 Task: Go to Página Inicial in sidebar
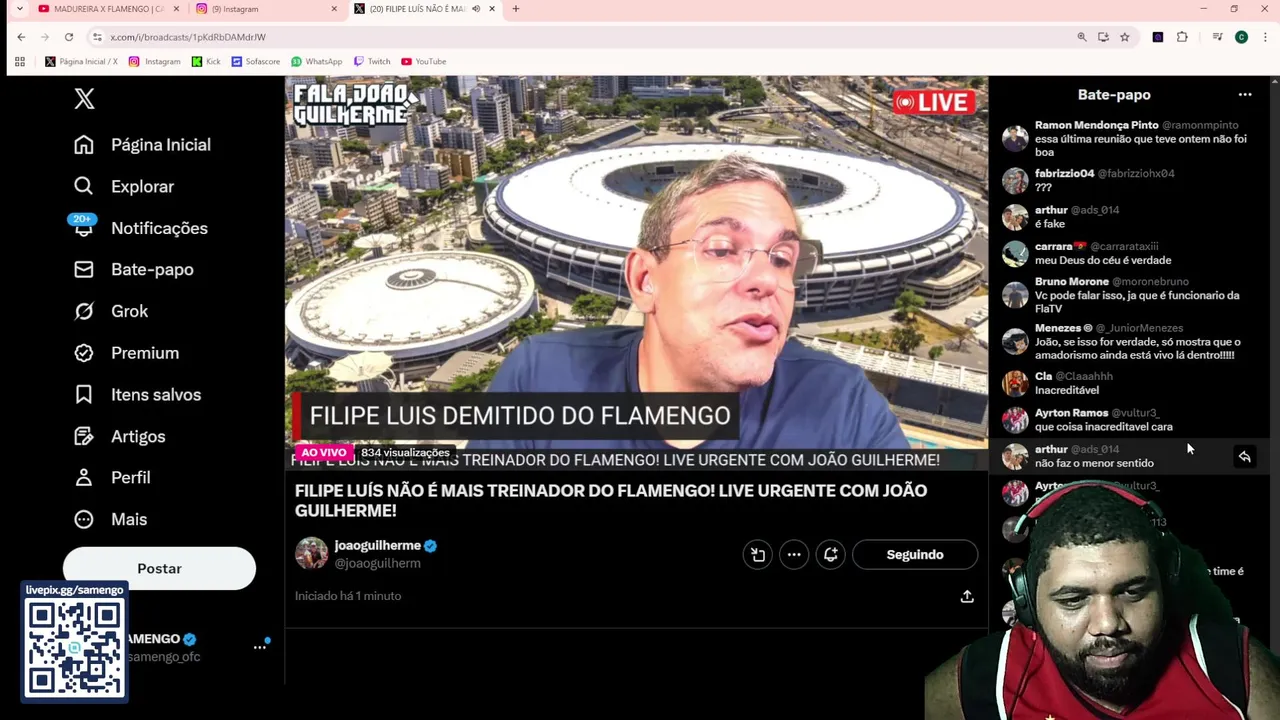[142, 145]
